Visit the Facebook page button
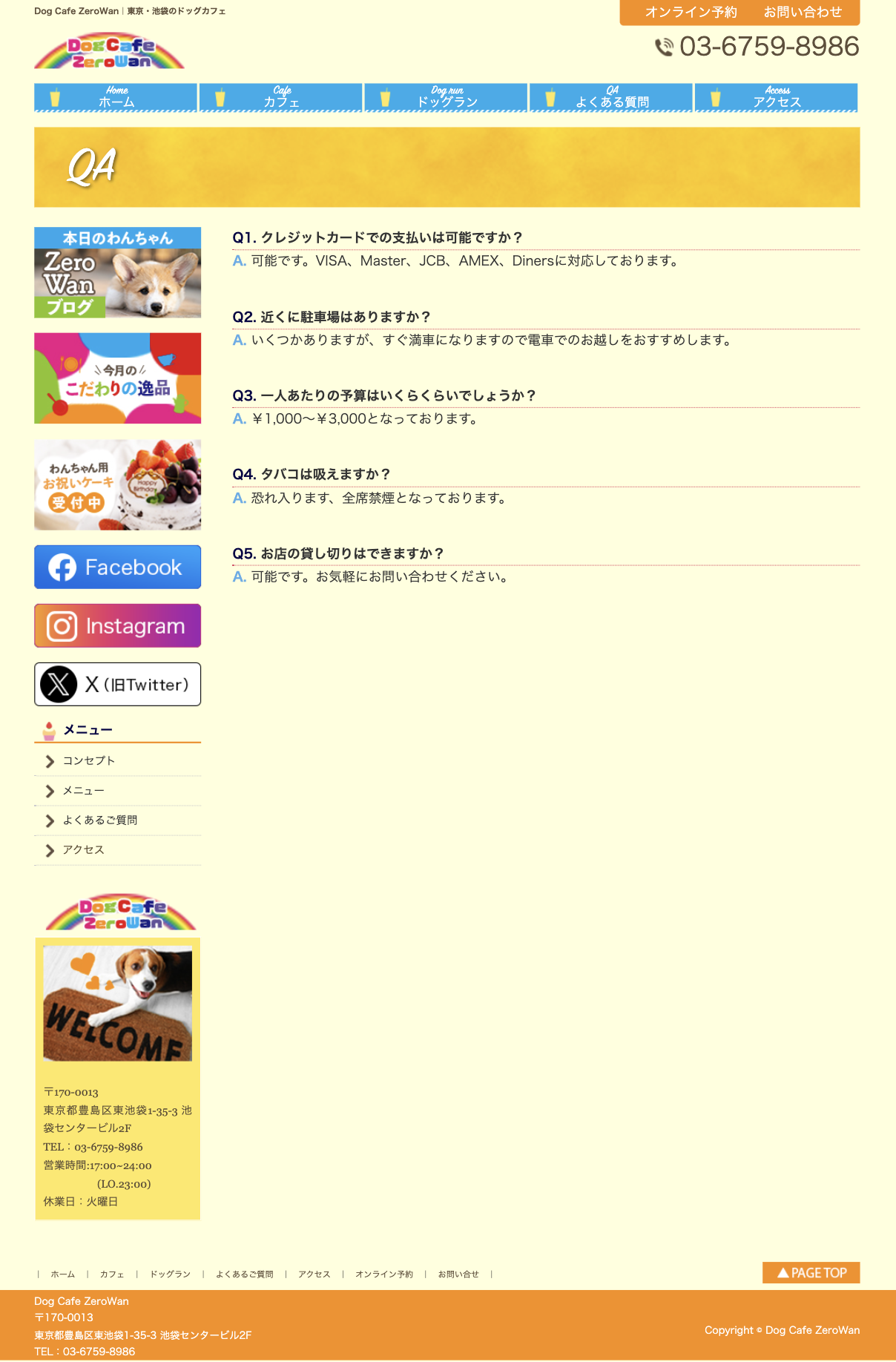The height and width of the screenshot is (1362, 896). tap(117, 567)
